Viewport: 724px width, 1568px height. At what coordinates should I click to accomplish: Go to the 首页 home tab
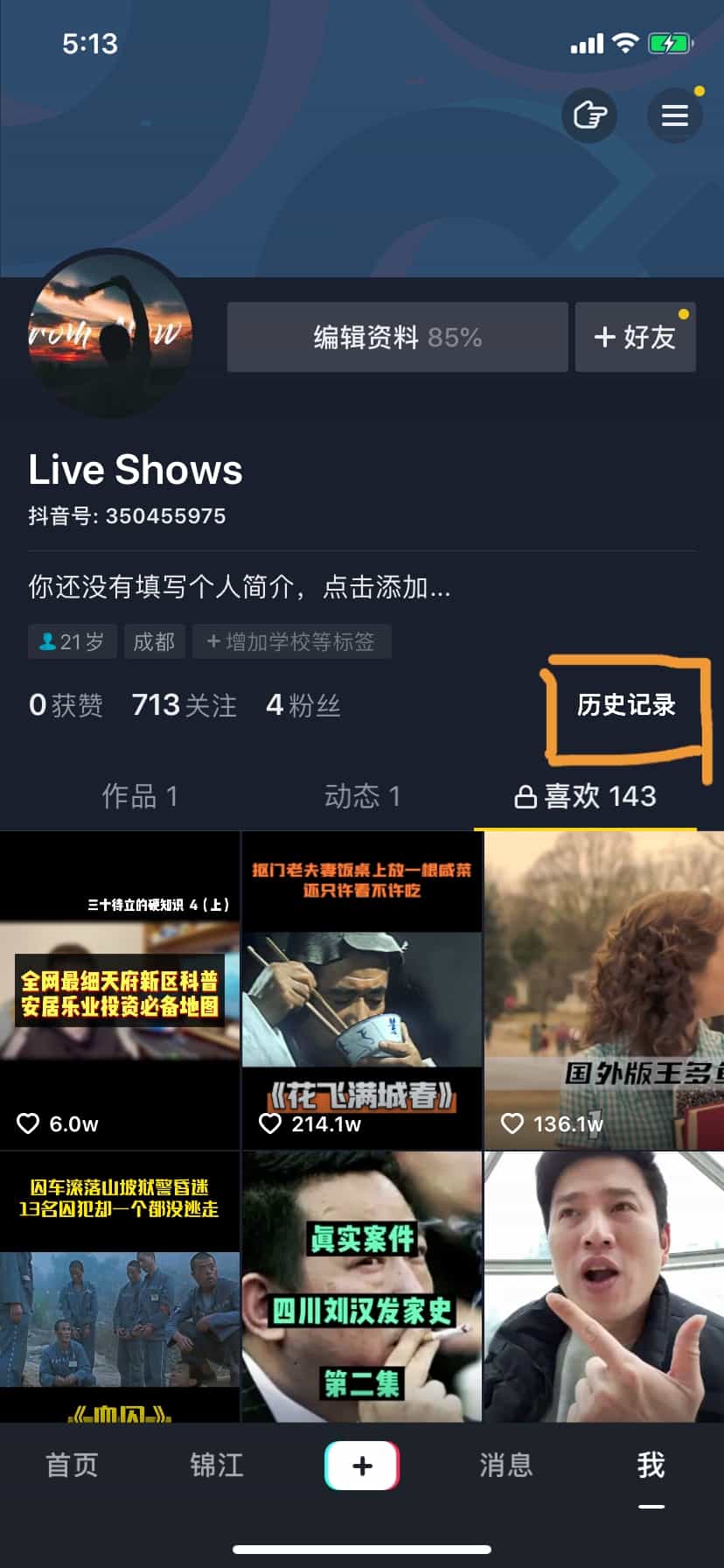(72, 1465)
